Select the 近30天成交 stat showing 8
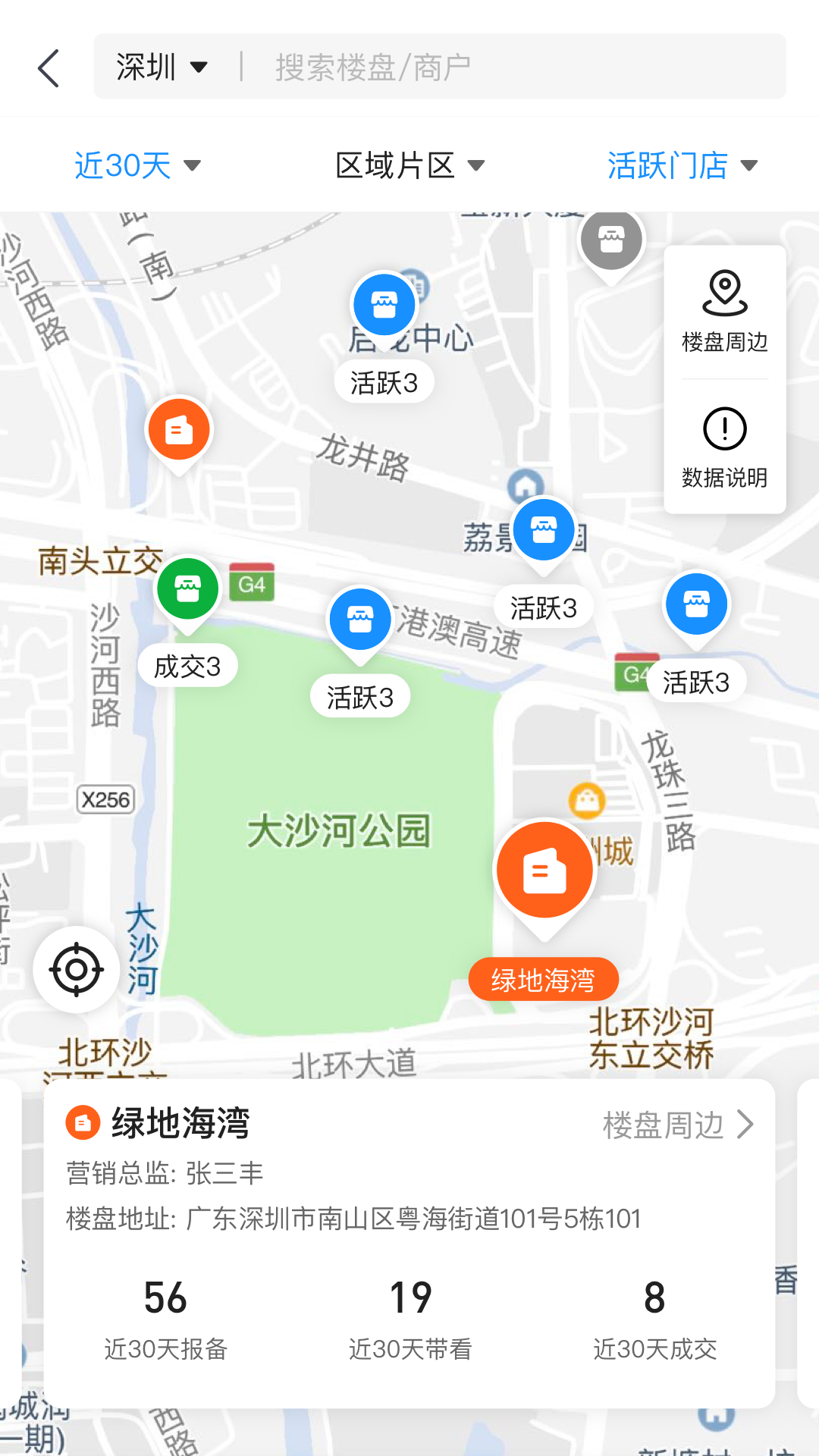The image size is (819, 1456). tap(655, 1298)
